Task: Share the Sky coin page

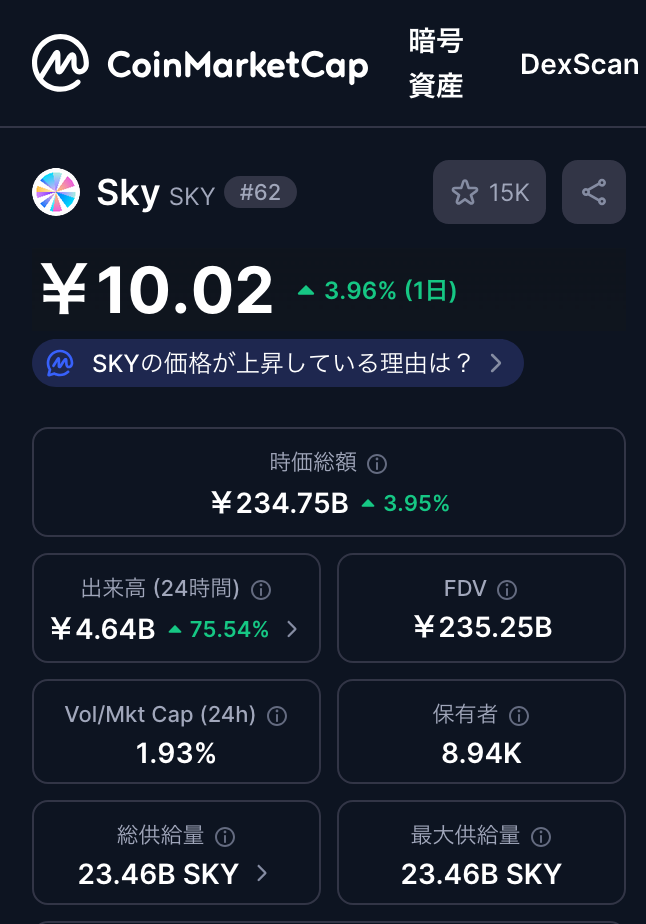Action: tap(594, 192)
